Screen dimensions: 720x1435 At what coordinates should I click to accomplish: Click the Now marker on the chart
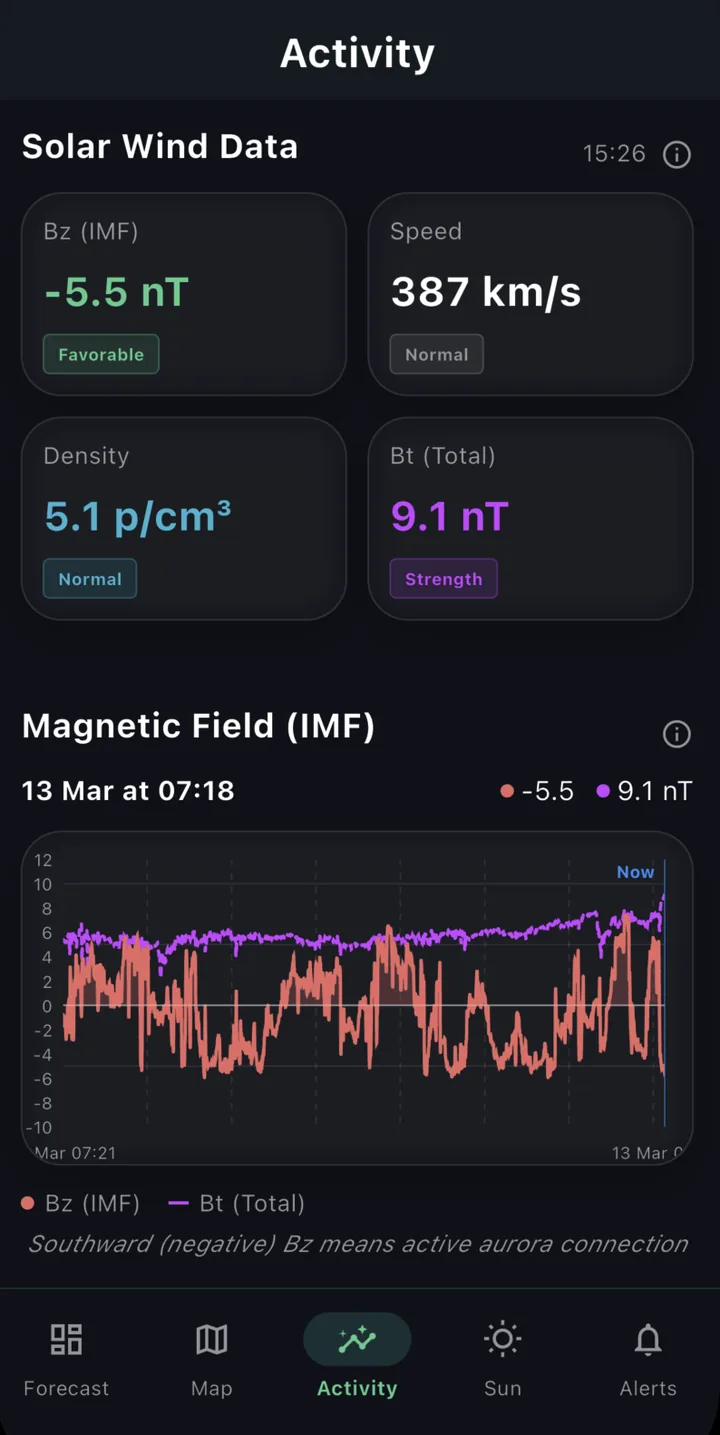coord(635,871)
